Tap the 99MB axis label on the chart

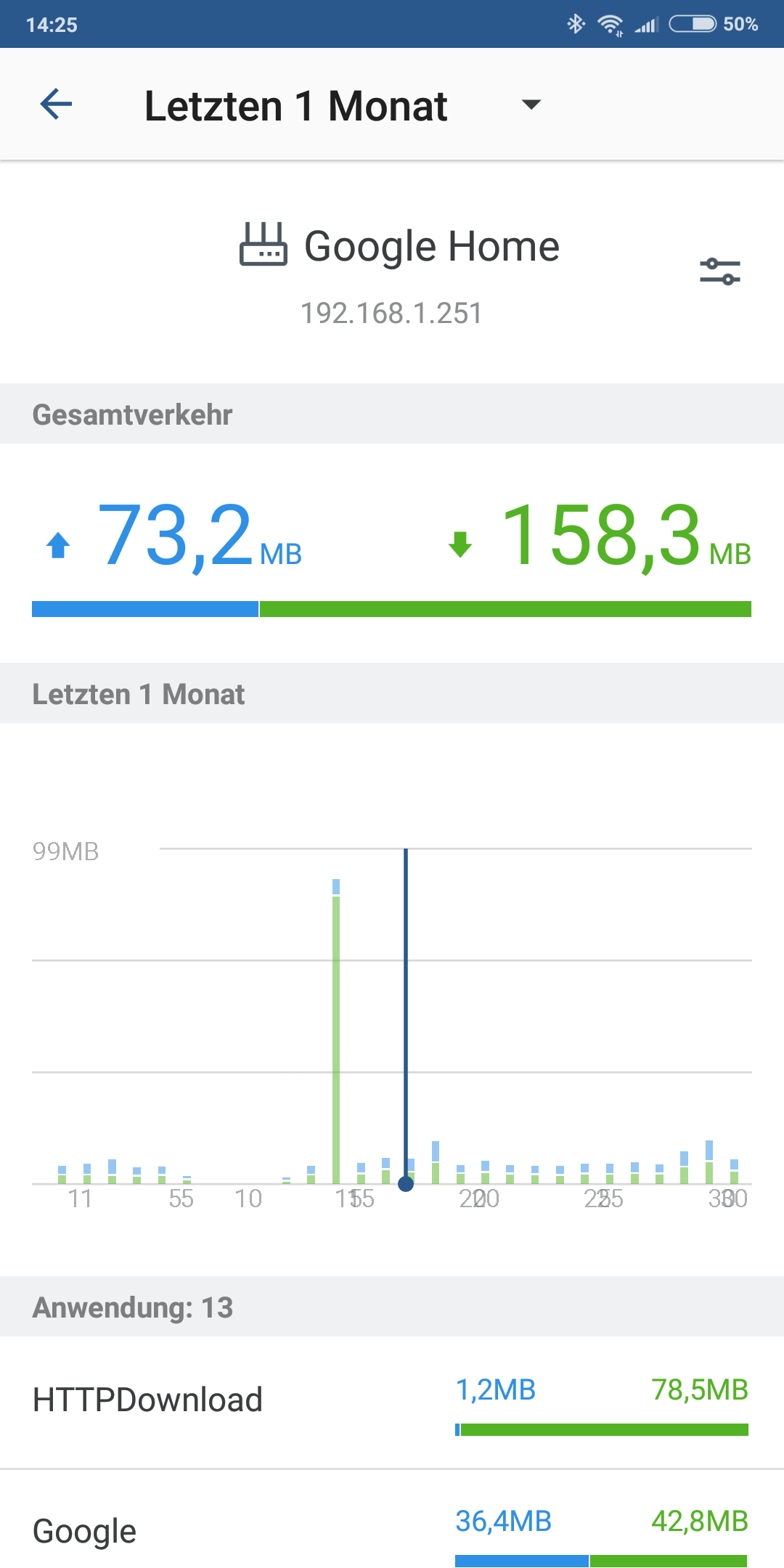pyautogui.click(x=66, y=852)
